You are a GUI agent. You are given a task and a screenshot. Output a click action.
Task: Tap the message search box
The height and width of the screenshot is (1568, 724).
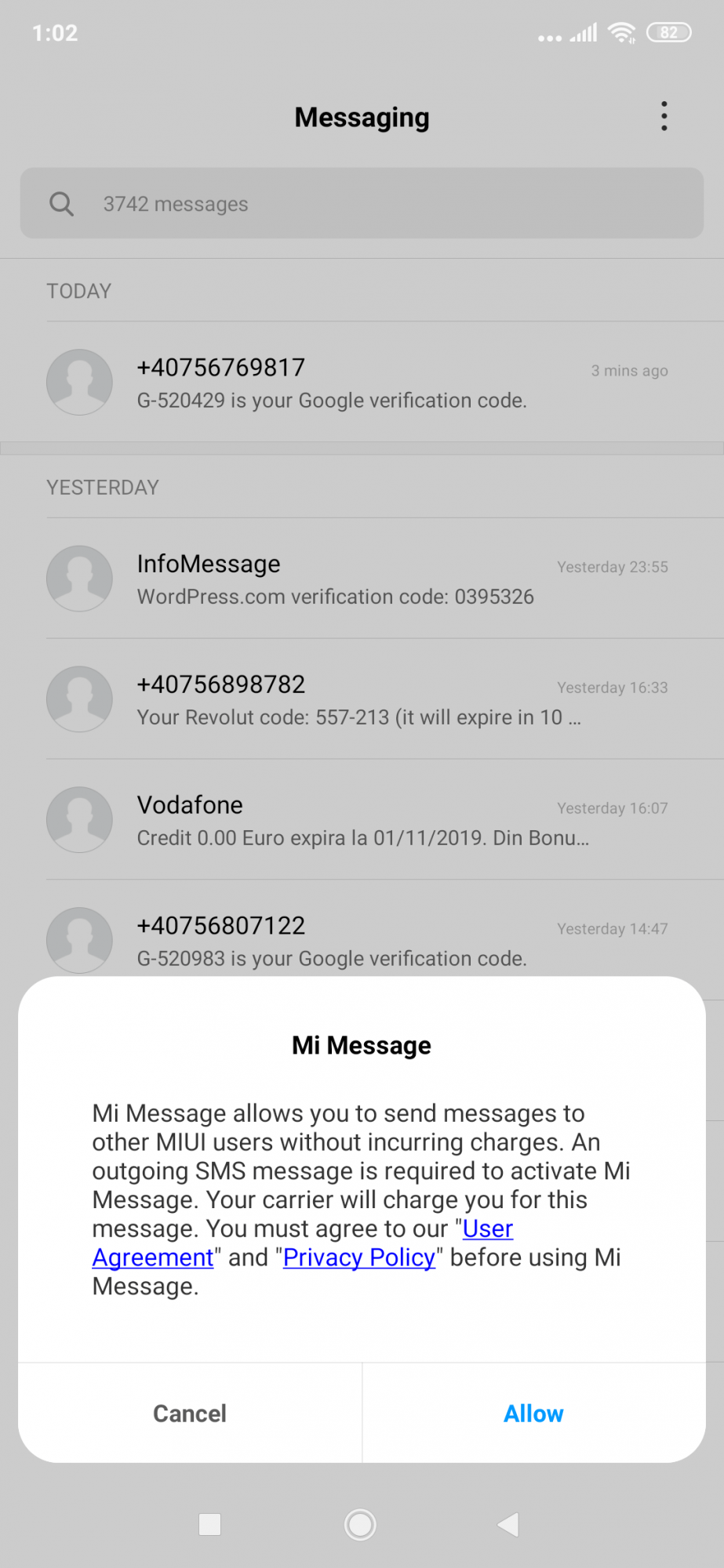[x=362, y=204]
